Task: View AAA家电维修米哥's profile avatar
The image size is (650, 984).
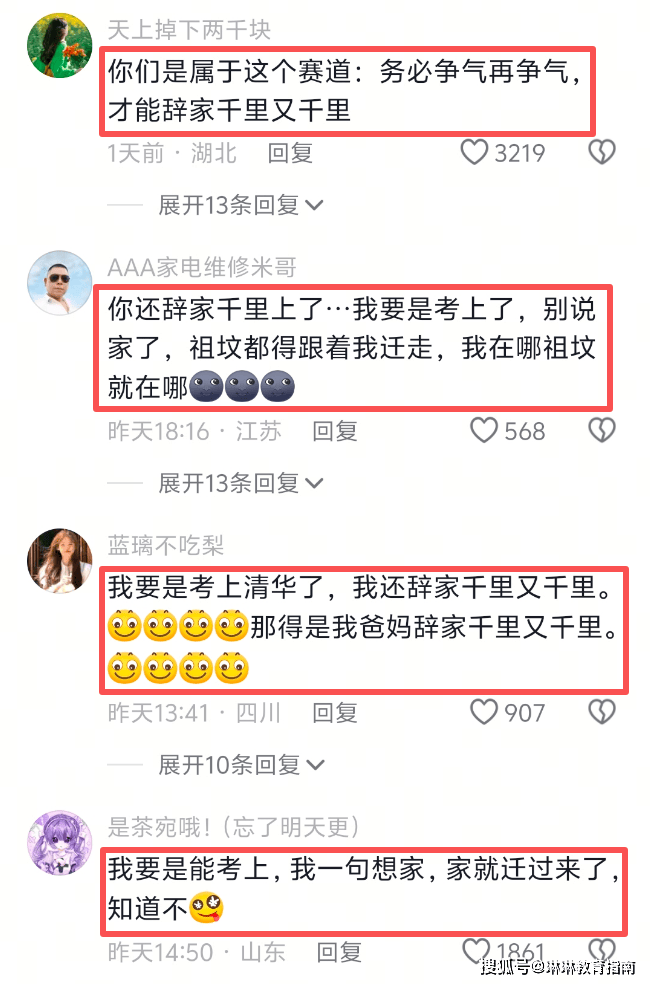Action: (59, 283)
